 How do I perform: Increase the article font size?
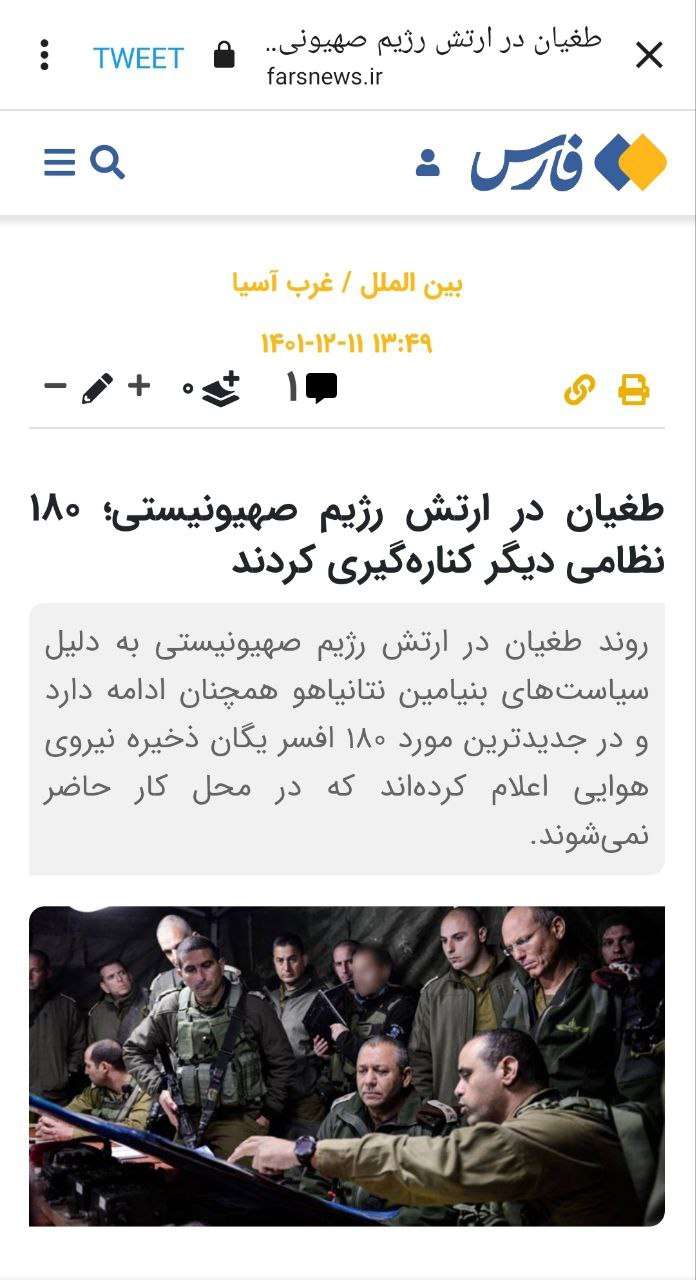tap(139, 385)
